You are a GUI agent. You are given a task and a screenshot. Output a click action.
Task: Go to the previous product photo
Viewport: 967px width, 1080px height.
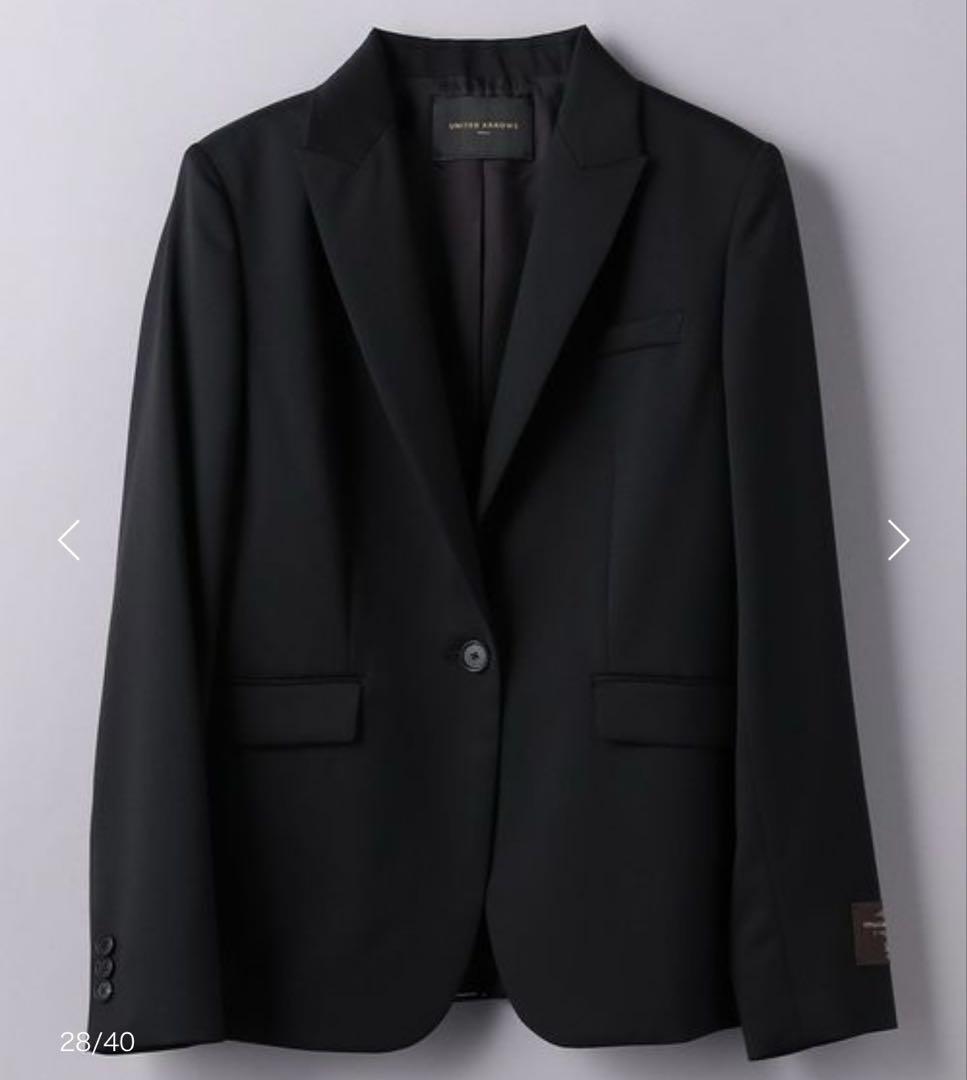click(69, 540)
